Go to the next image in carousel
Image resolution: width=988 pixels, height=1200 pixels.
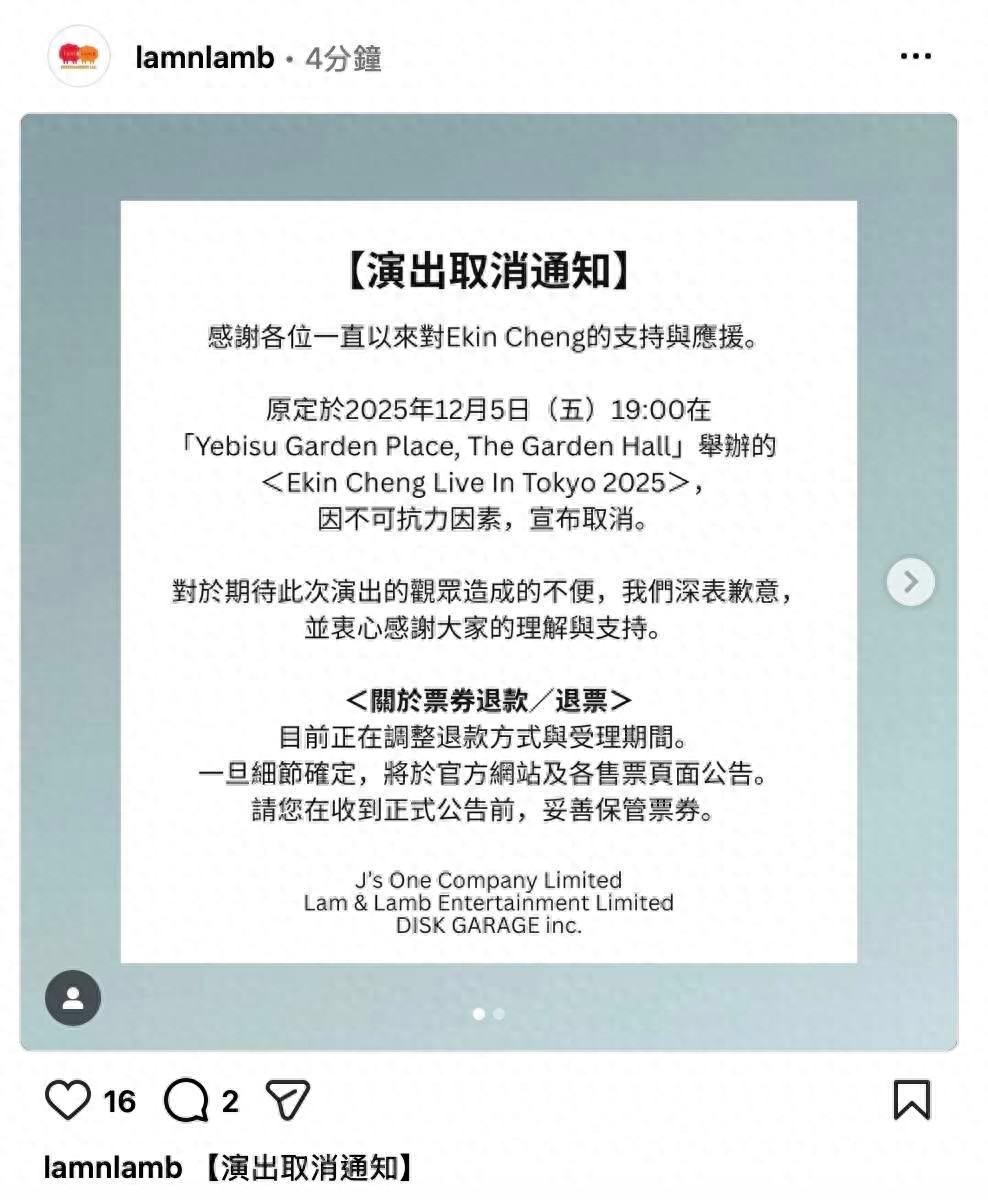910,582
